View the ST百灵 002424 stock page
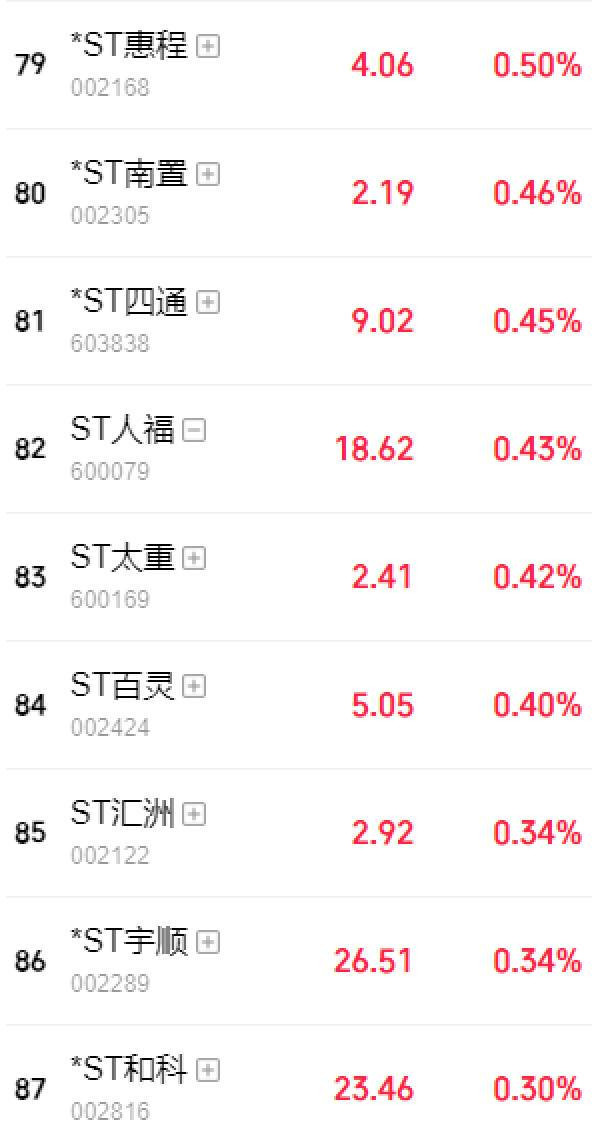This screenshot has height=1148, width=592. point(296,704)
